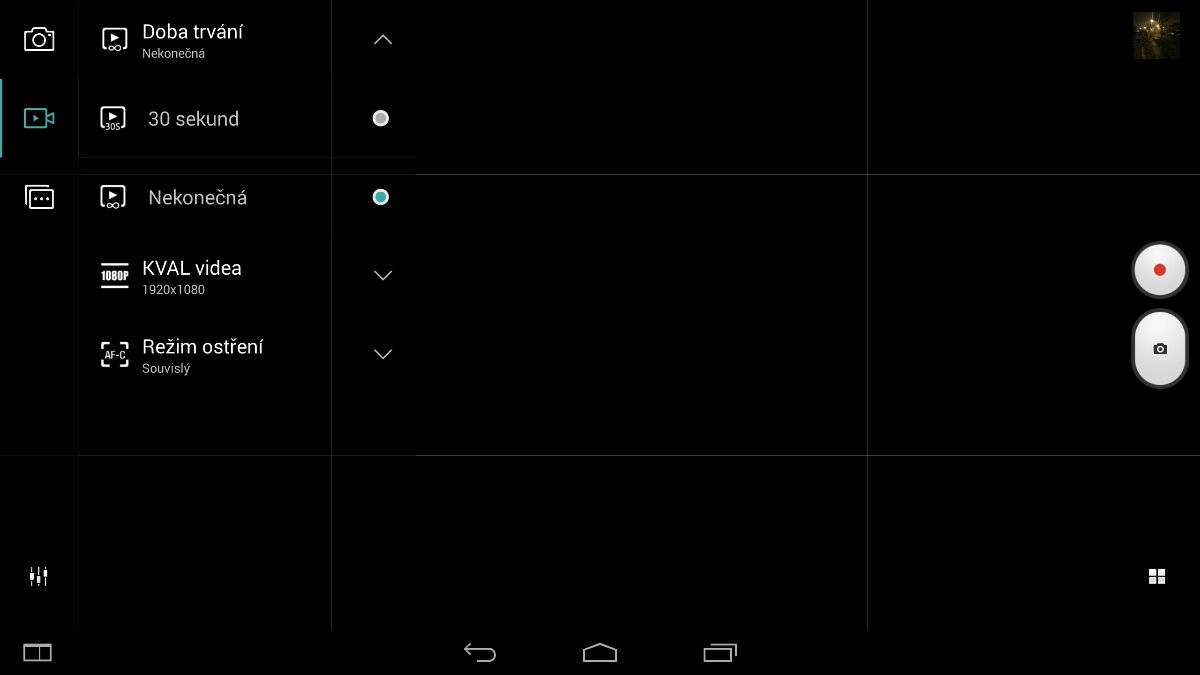Open the video settings tab

click(x=39, y=118)
